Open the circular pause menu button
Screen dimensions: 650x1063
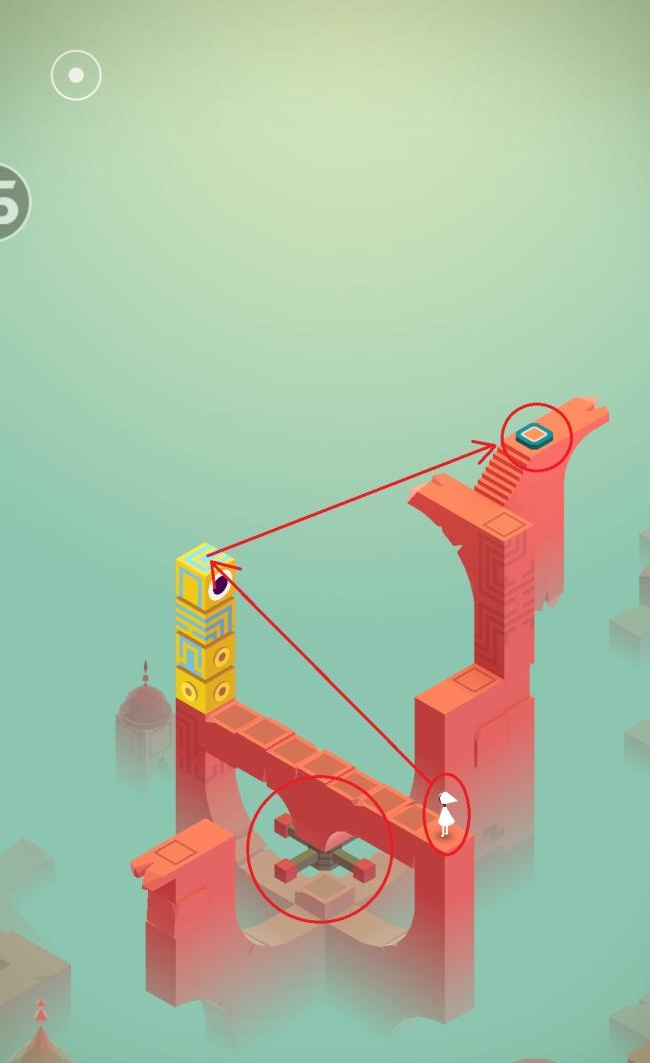76,75
